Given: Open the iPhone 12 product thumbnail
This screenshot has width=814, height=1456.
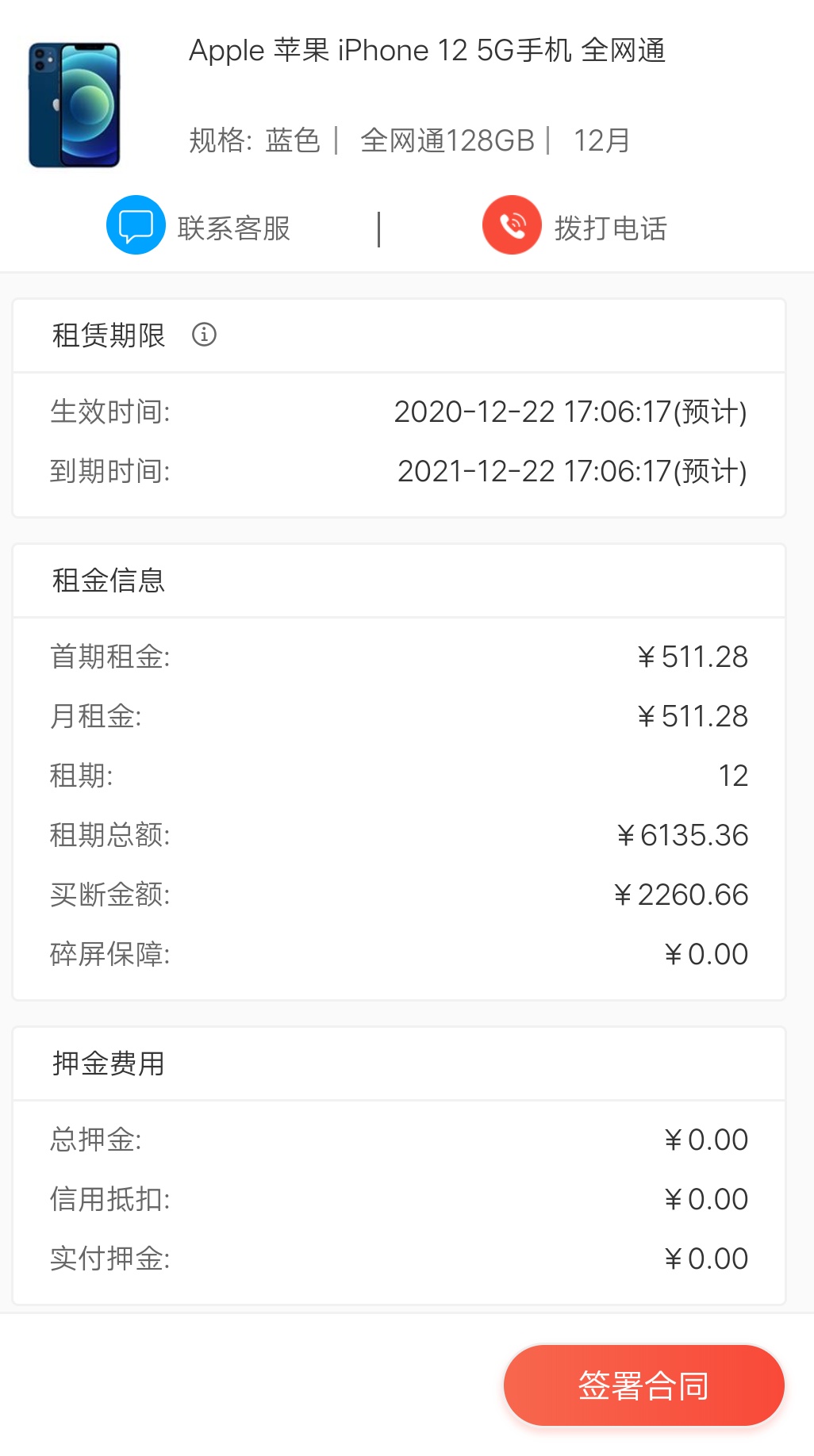Looking at the screenshot, I should click(x=75, y=105).
